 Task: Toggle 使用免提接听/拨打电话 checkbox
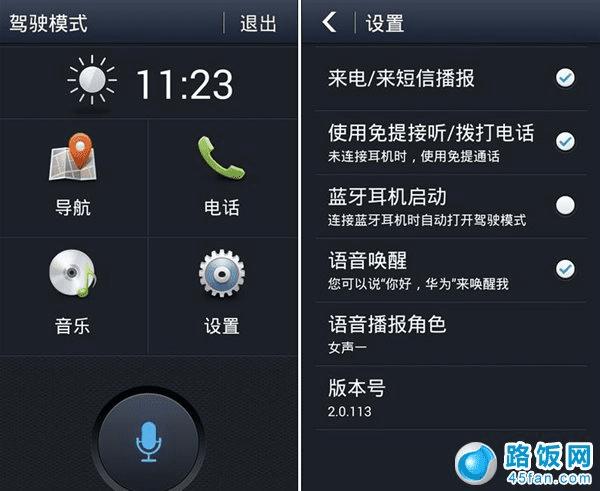[565, 141]
